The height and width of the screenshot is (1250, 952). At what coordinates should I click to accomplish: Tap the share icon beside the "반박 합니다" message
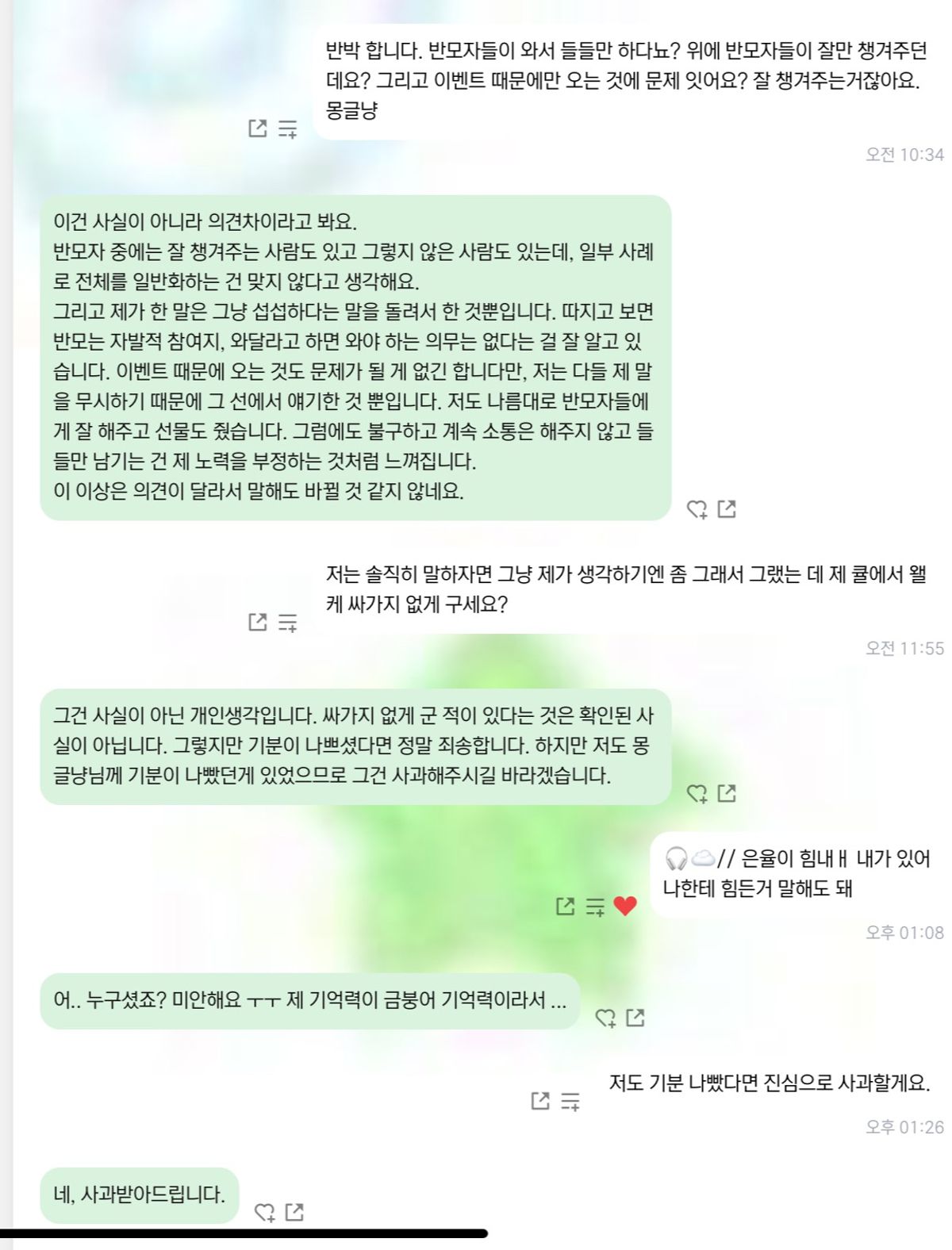(258, 128)
